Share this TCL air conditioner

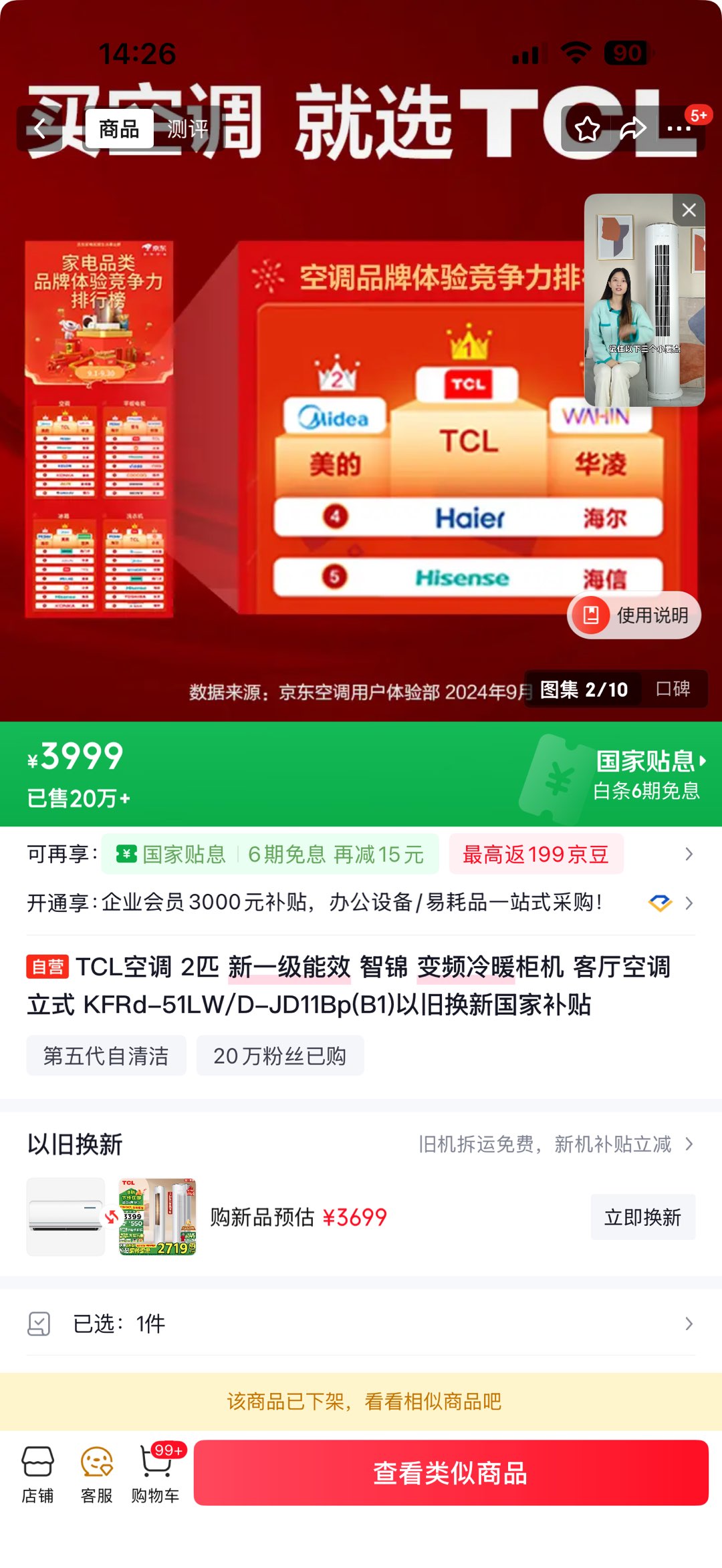pyautogui.click(x=632, y=128)
